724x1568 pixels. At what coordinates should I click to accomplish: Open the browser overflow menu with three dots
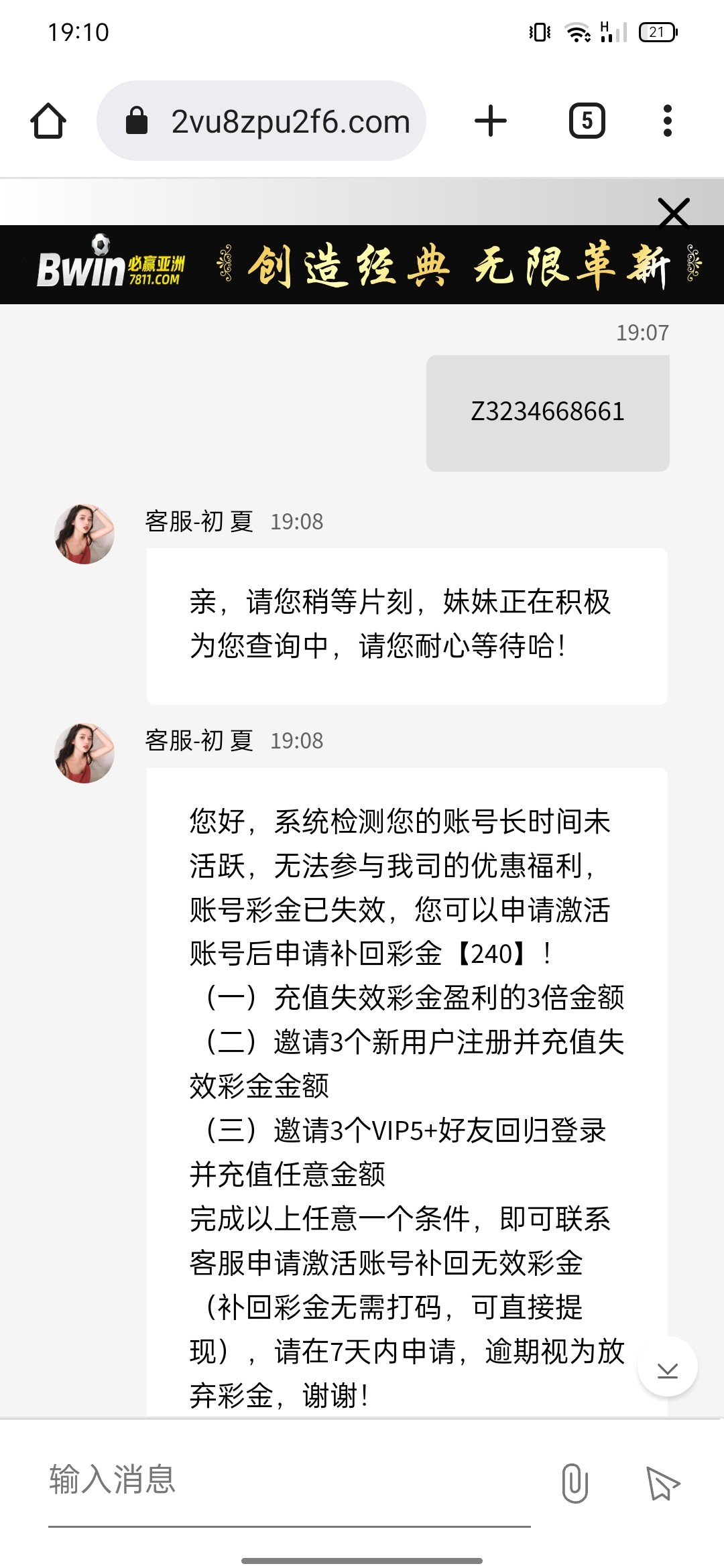tap(667, 121)
